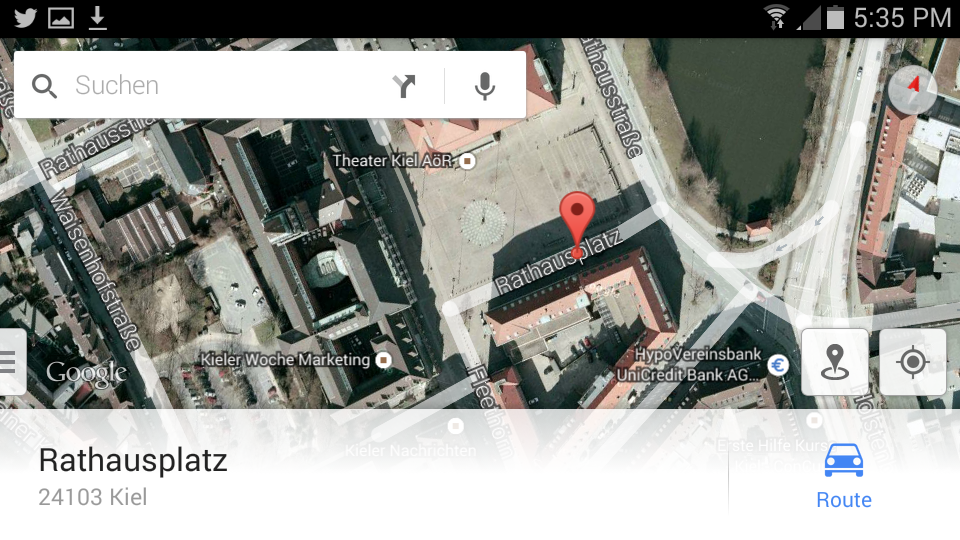Tap the Suchen search field
The width and height of the screenshot is (960, 540).
pos(202,85)
